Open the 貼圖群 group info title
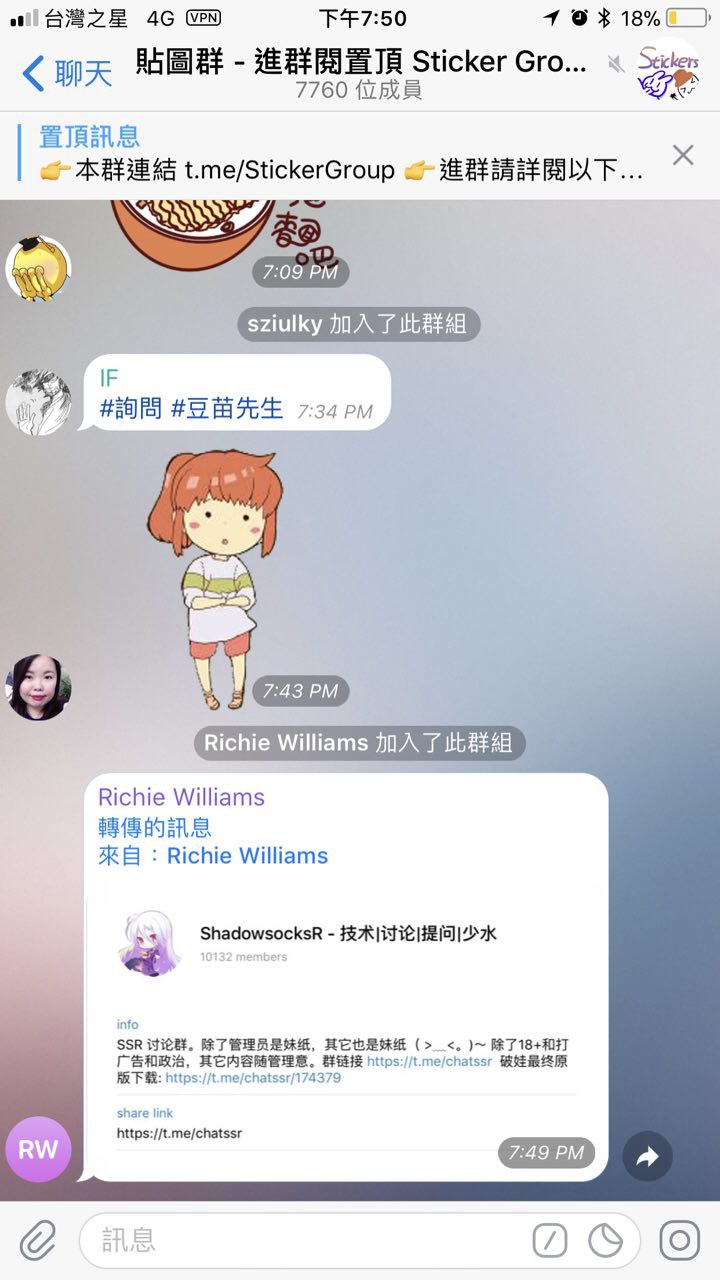Viewport: 720px width, 1280px height. pyautogui.click(x=360, y=63)
